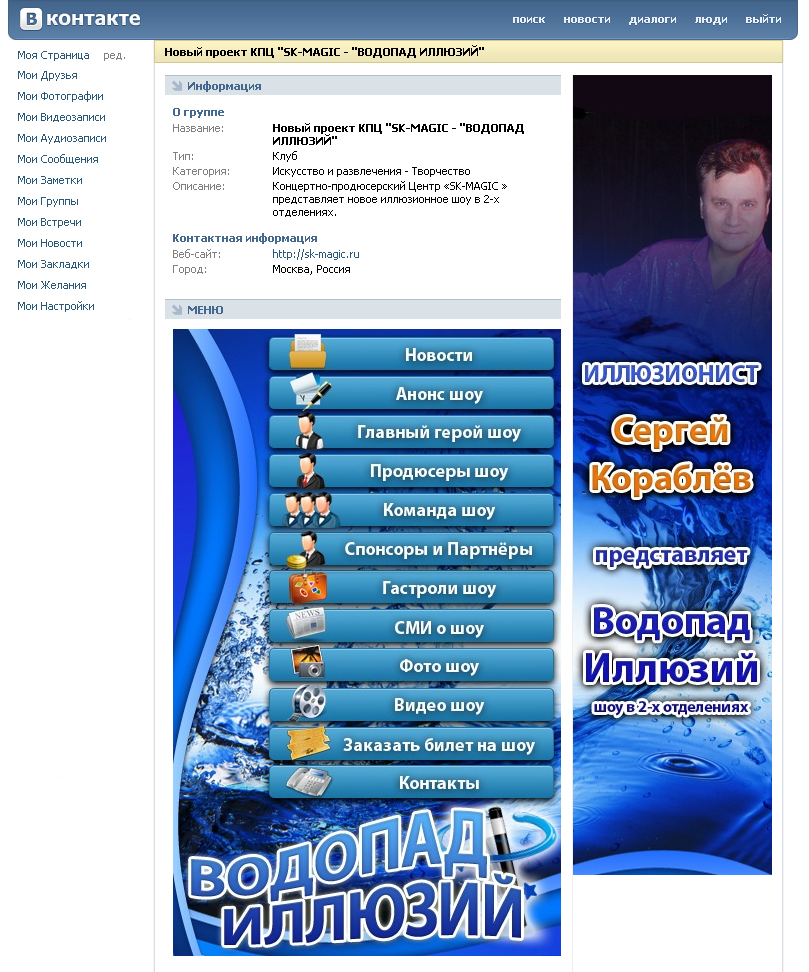Open Контакты menu button
The width and height of the screenshot is (809, 972).
411,783
